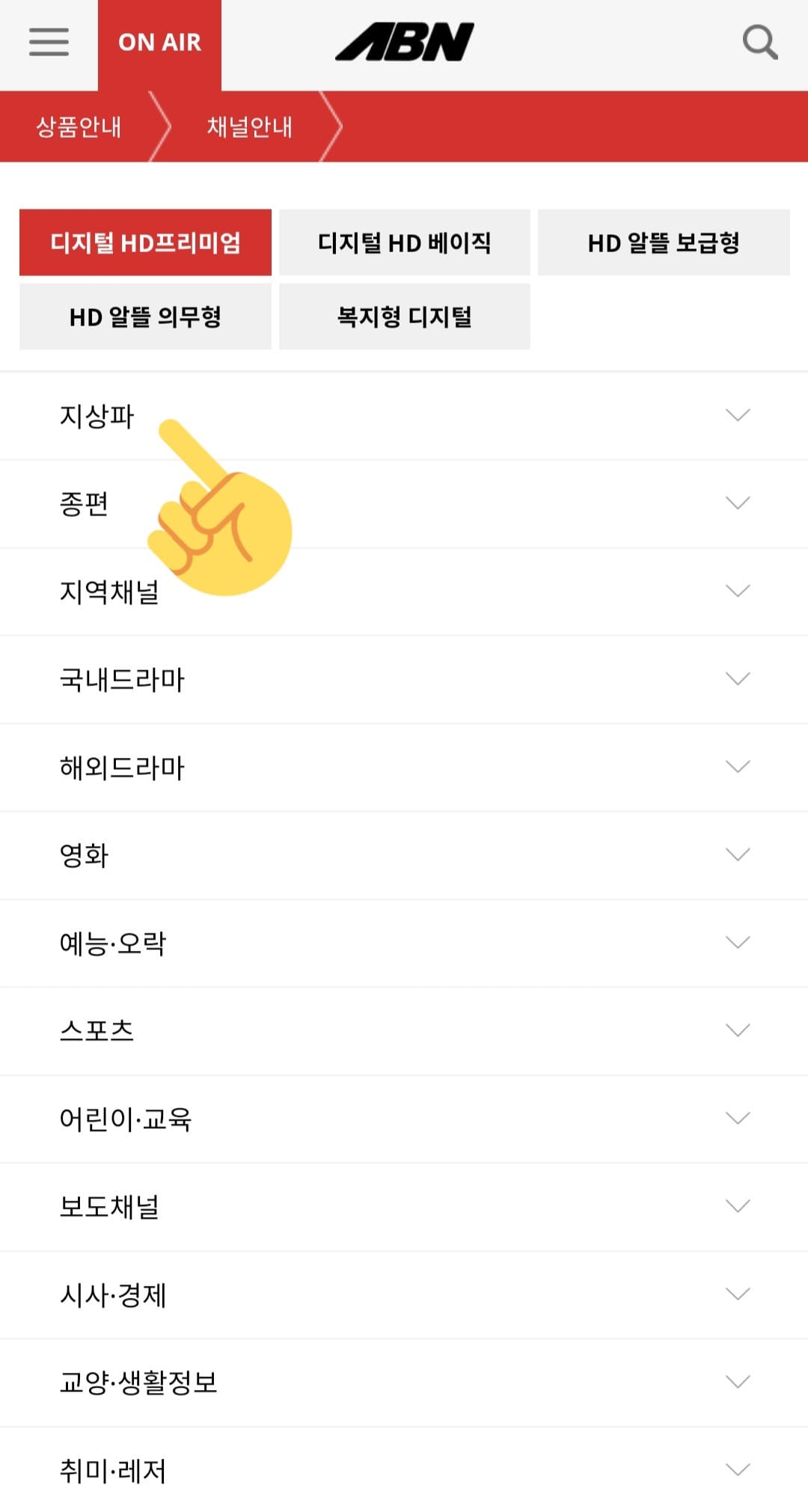Image resolution: width=808 pixels, height=1512 pixels.
Task: Click the ABN logo
Action: coord(404,41)
